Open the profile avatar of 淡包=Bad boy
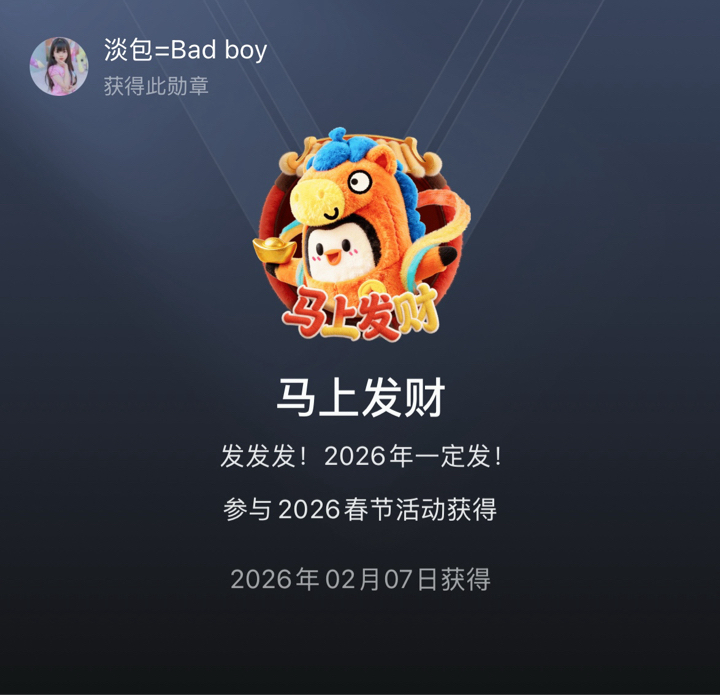Screen dimensions: 720x695 coord(59,67)
